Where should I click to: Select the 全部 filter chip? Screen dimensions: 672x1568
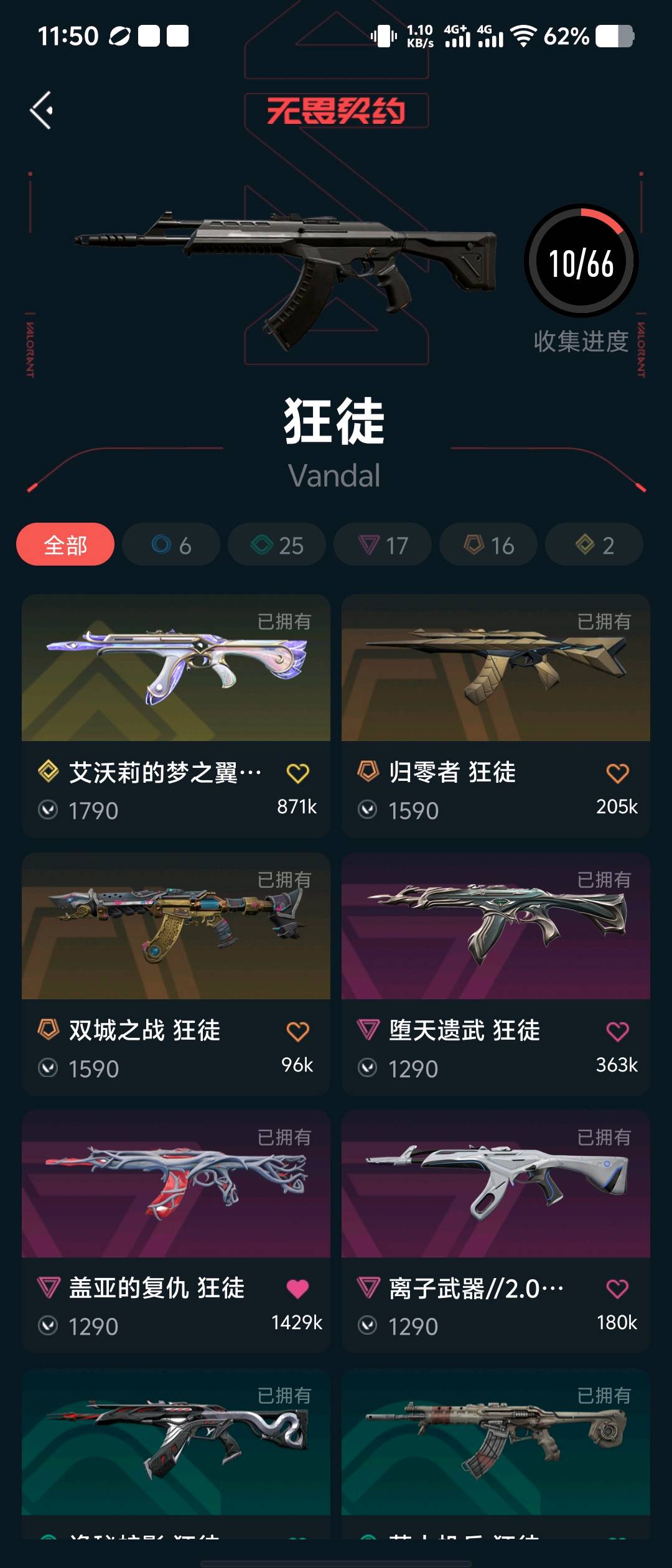[x=65, y=545]
